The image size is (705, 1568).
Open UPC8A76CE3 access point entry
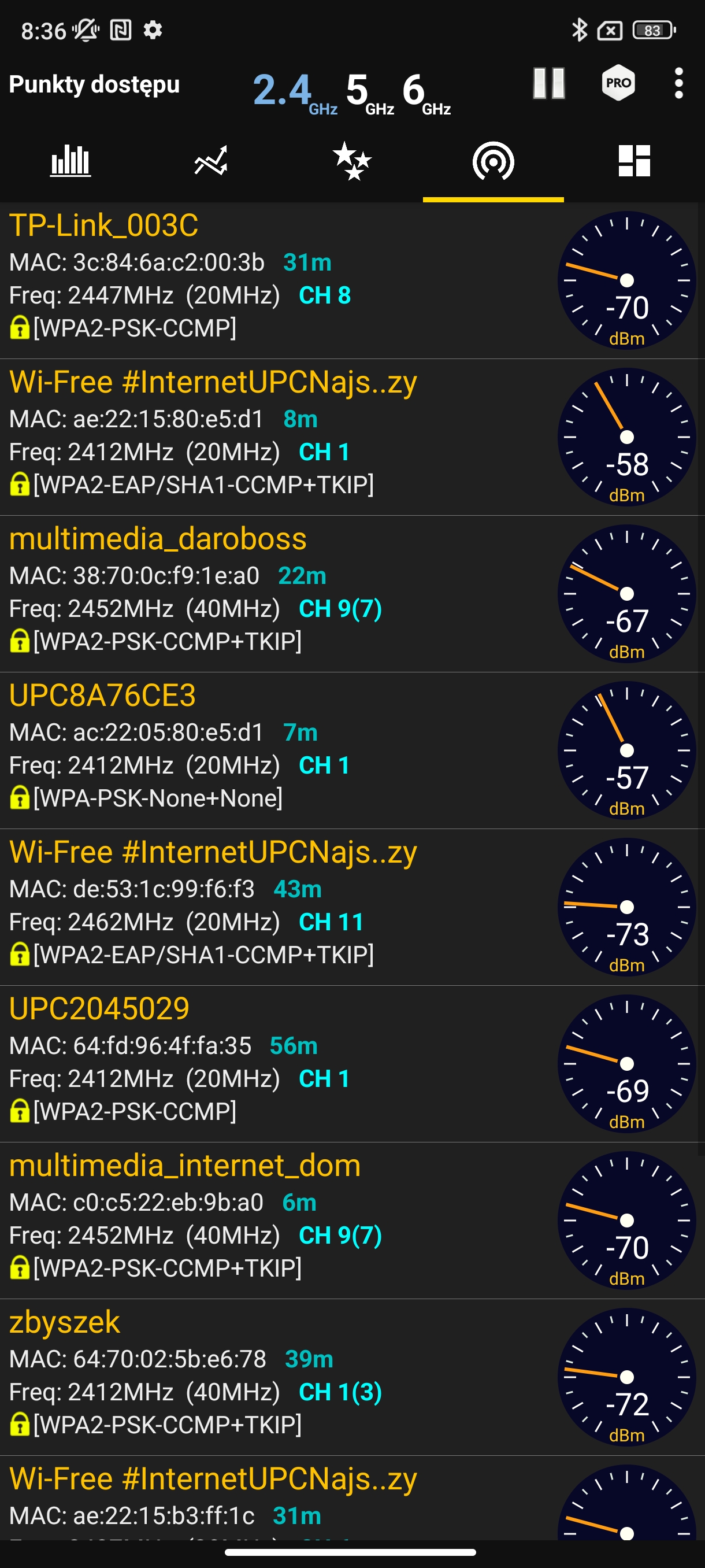pyautogui.click(x=274, y=750)
